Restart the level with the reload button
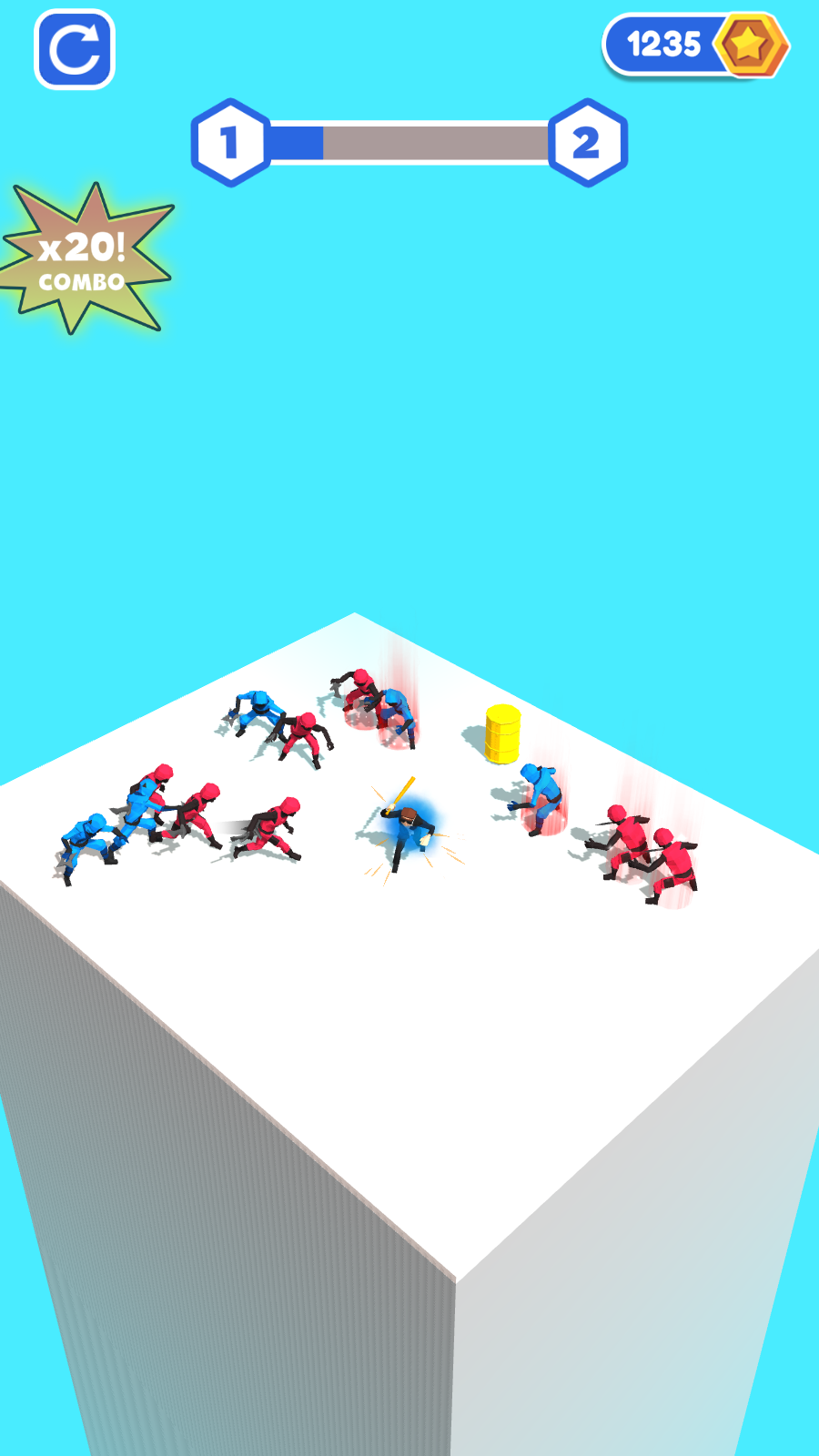The image size is (819, 1456). tap(75, 49)
